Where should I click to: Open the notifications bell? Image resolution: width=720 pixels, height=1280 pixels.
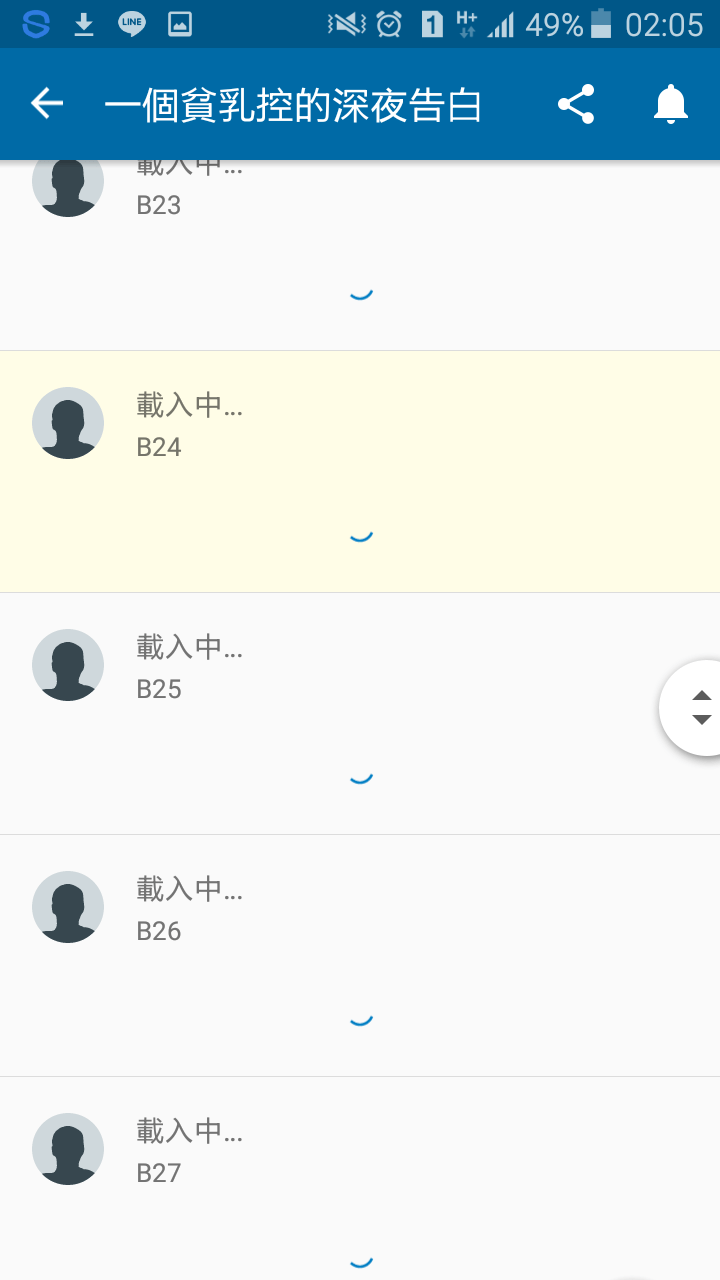[671, 104]
